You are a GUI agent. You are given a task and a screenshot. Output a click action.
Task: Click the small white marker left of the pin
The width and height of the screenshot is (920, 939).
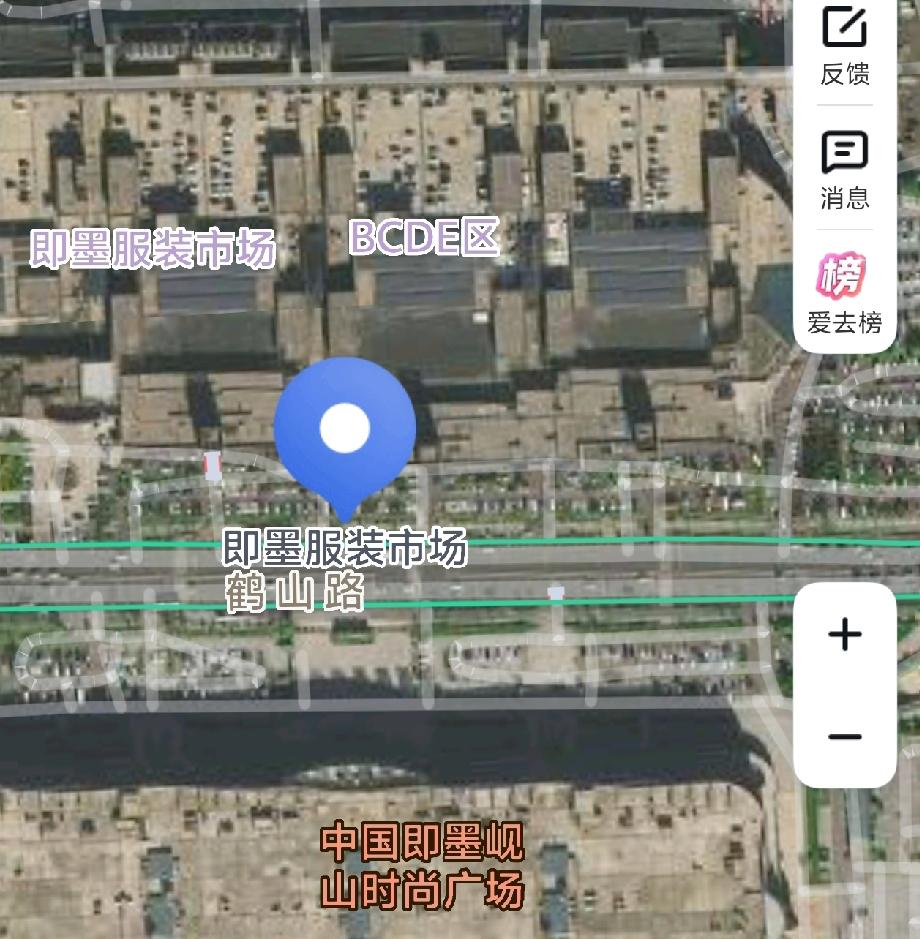(x=212, y=466)
